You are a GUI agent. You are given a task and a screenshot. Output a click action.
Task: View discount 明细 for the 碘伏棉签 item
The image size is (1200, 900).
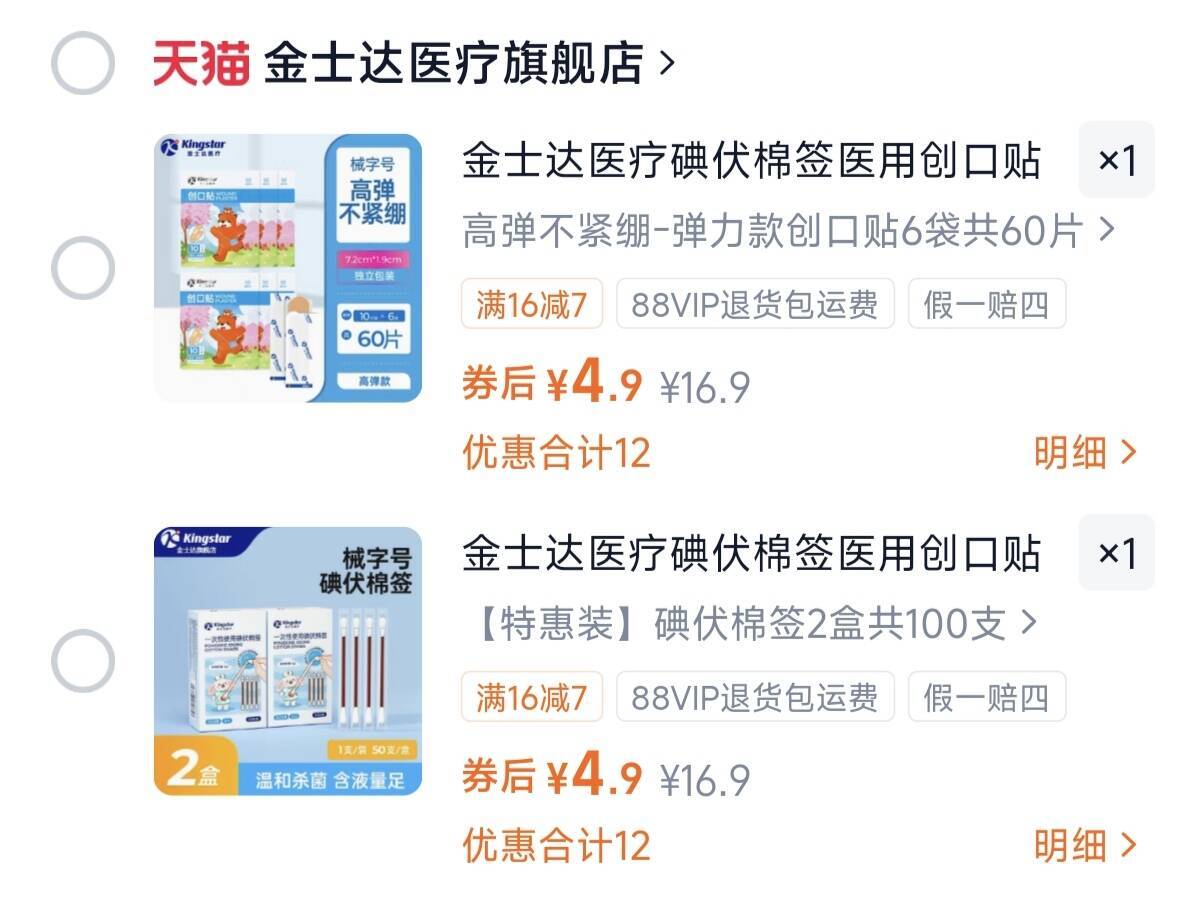coord(1084,846)
